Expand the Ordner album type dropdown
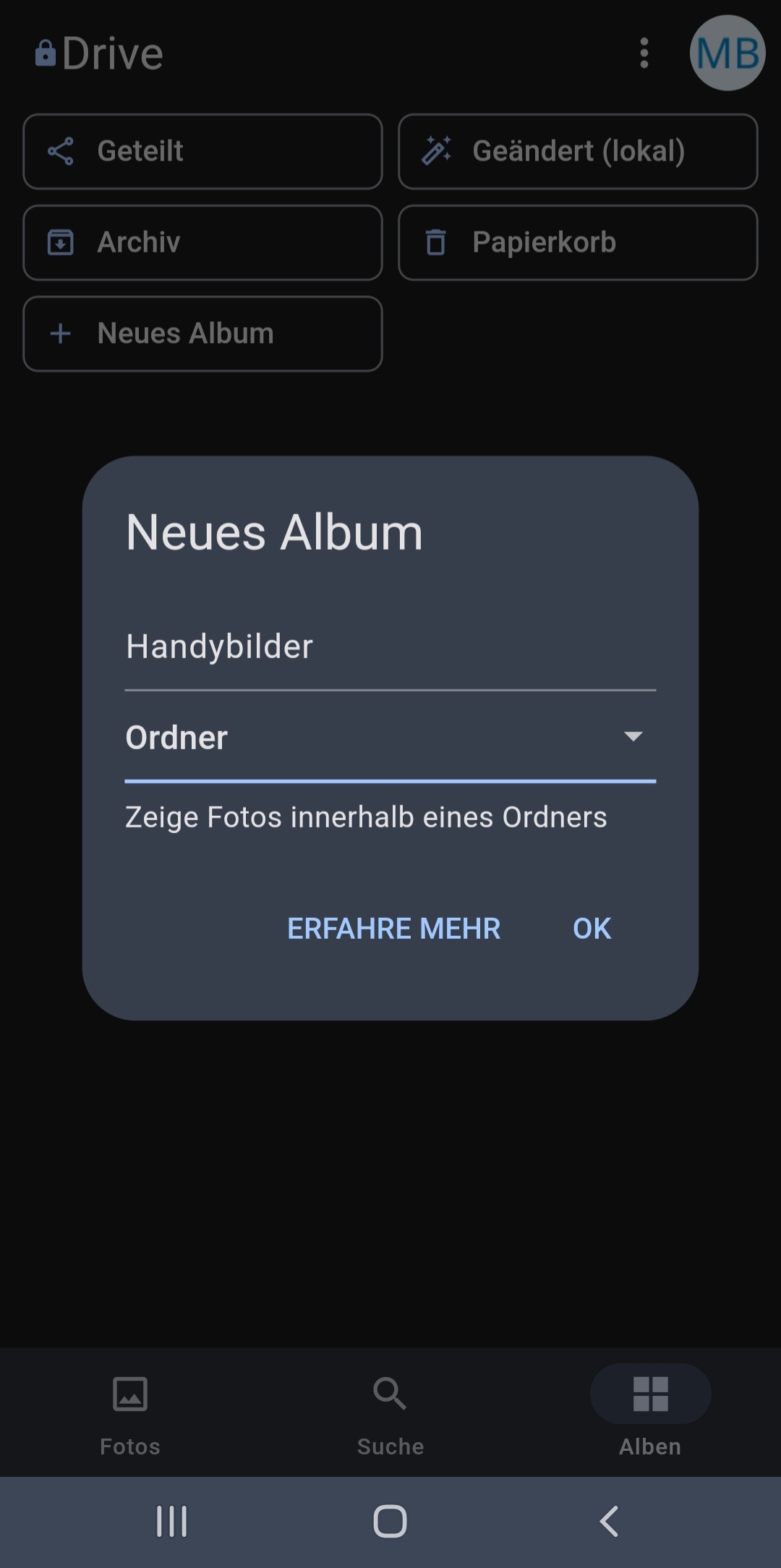This screenshot has width=781, height=1568. click(x=634, y=736)
